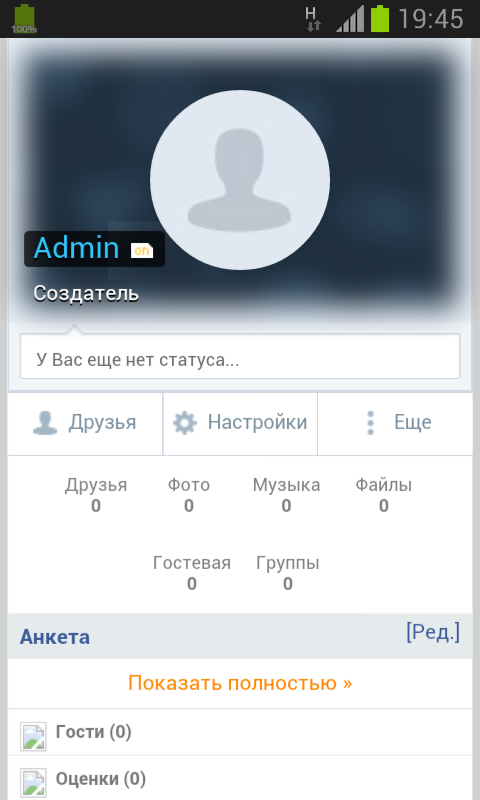480x800 pixels.
Task: Open the Файлы section
Action: pos(384,495)
